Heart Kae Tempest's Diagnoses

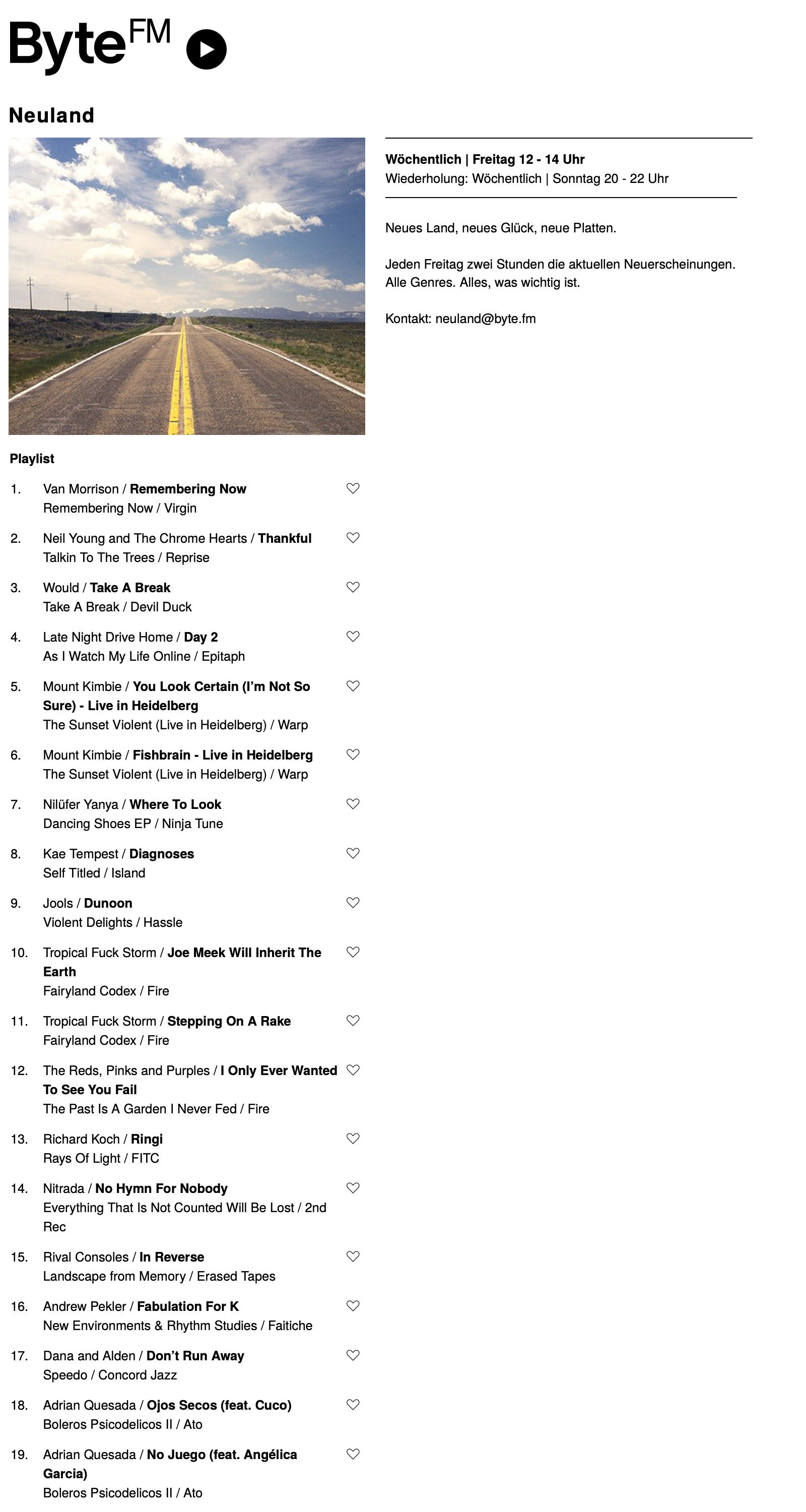(353, 853)
